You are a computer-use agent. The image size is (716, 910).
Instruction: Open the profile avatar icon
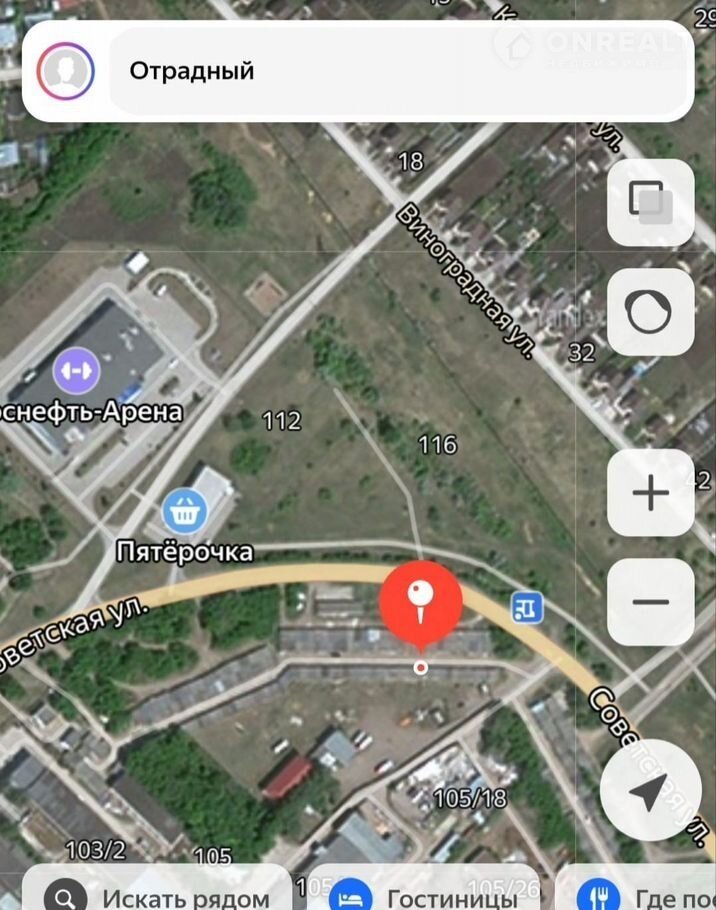click(x=66, y=71)
